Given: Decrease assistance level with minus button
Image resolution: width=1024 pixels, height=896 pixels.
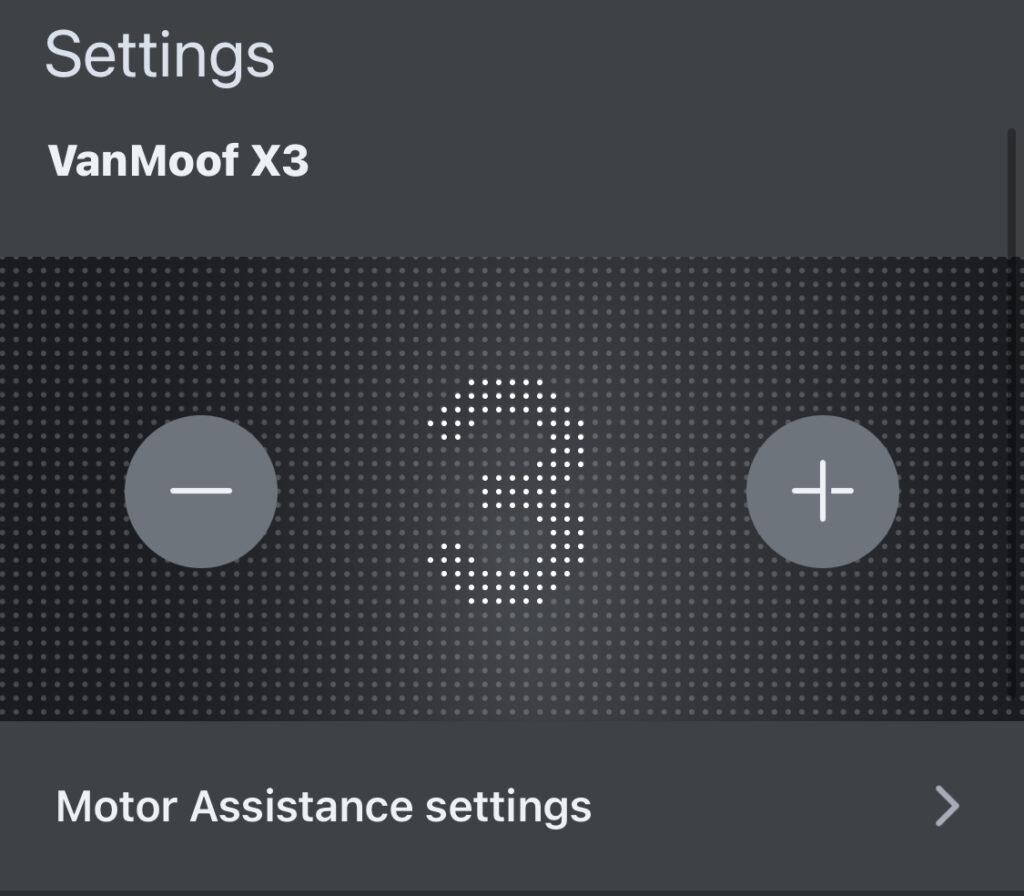Looking at the screenshot, I should [201, 491].
